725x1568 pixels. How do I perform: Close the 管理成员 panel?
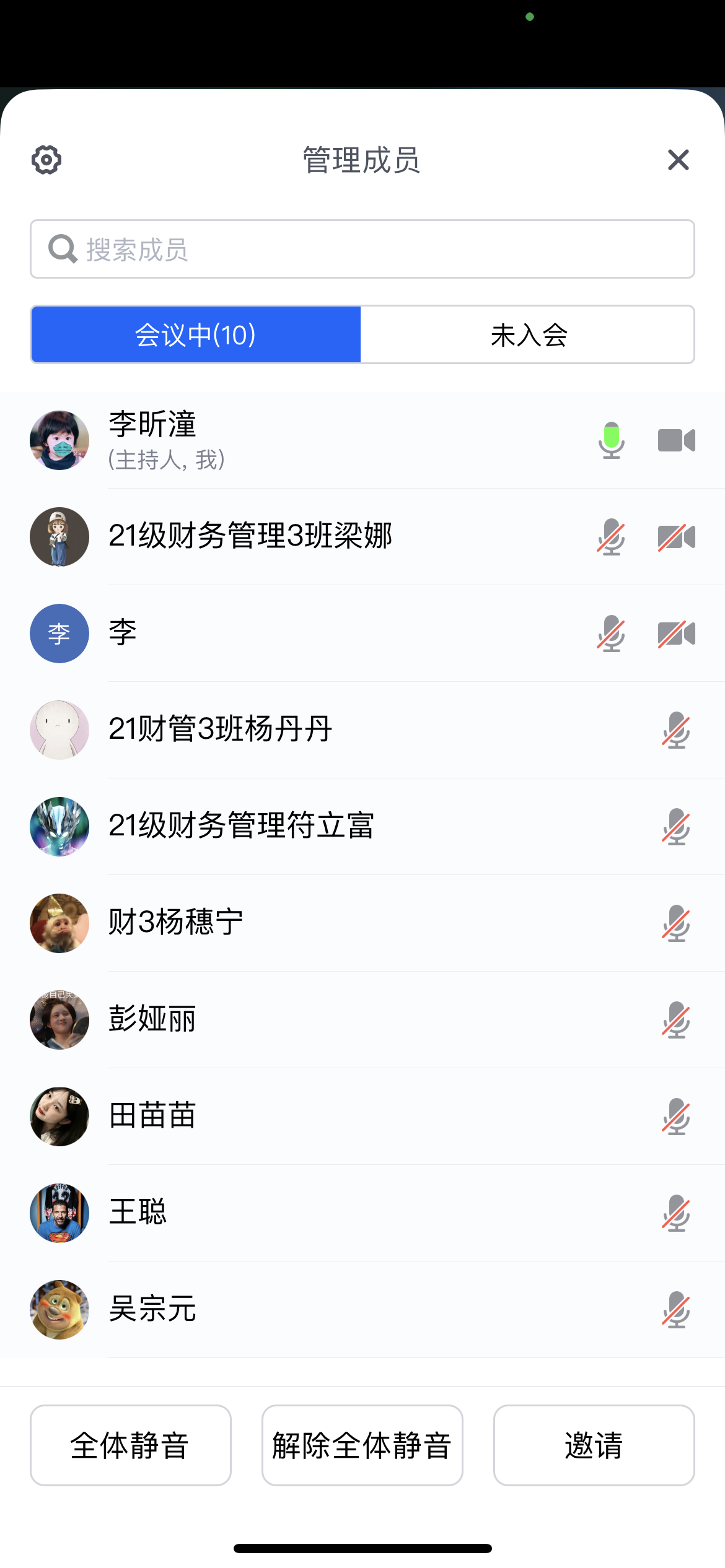[679, 160]
